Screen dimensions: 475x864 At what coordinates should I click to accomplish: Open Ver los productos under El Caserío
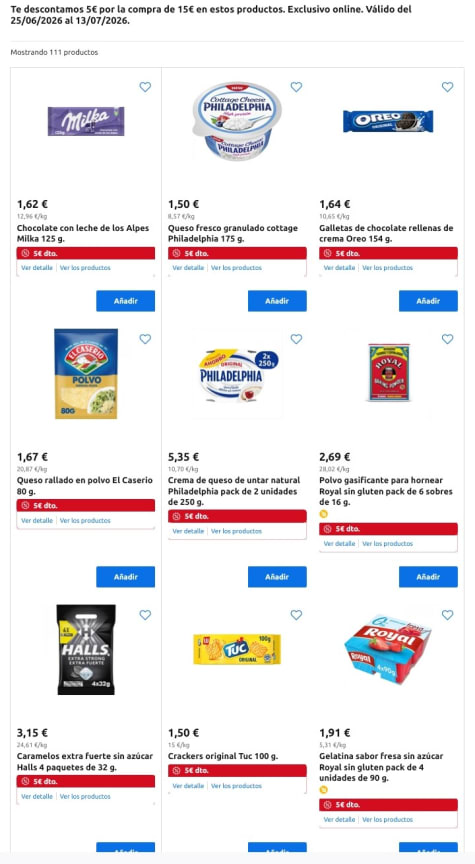[x=85, y=520]
